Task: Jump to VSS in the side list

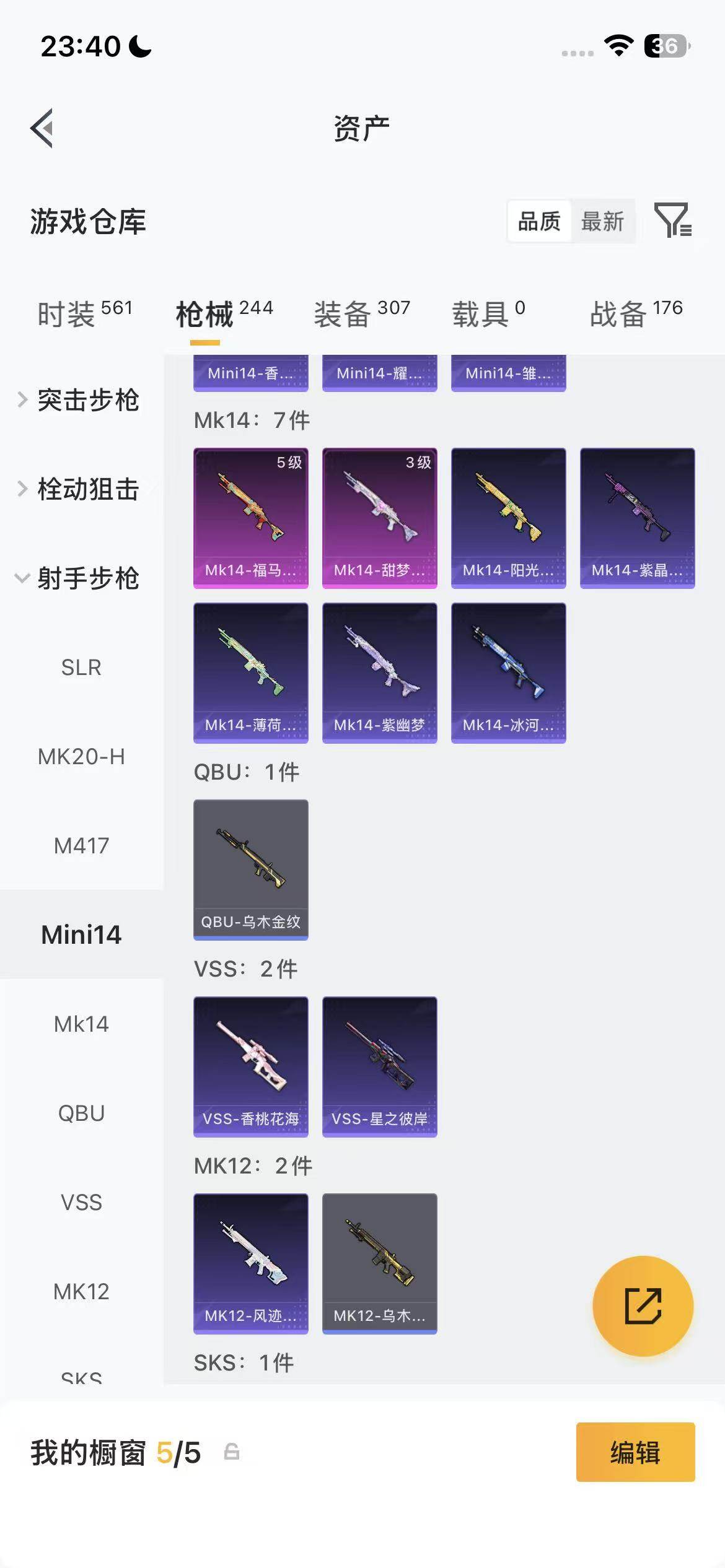Action: 81,1203
